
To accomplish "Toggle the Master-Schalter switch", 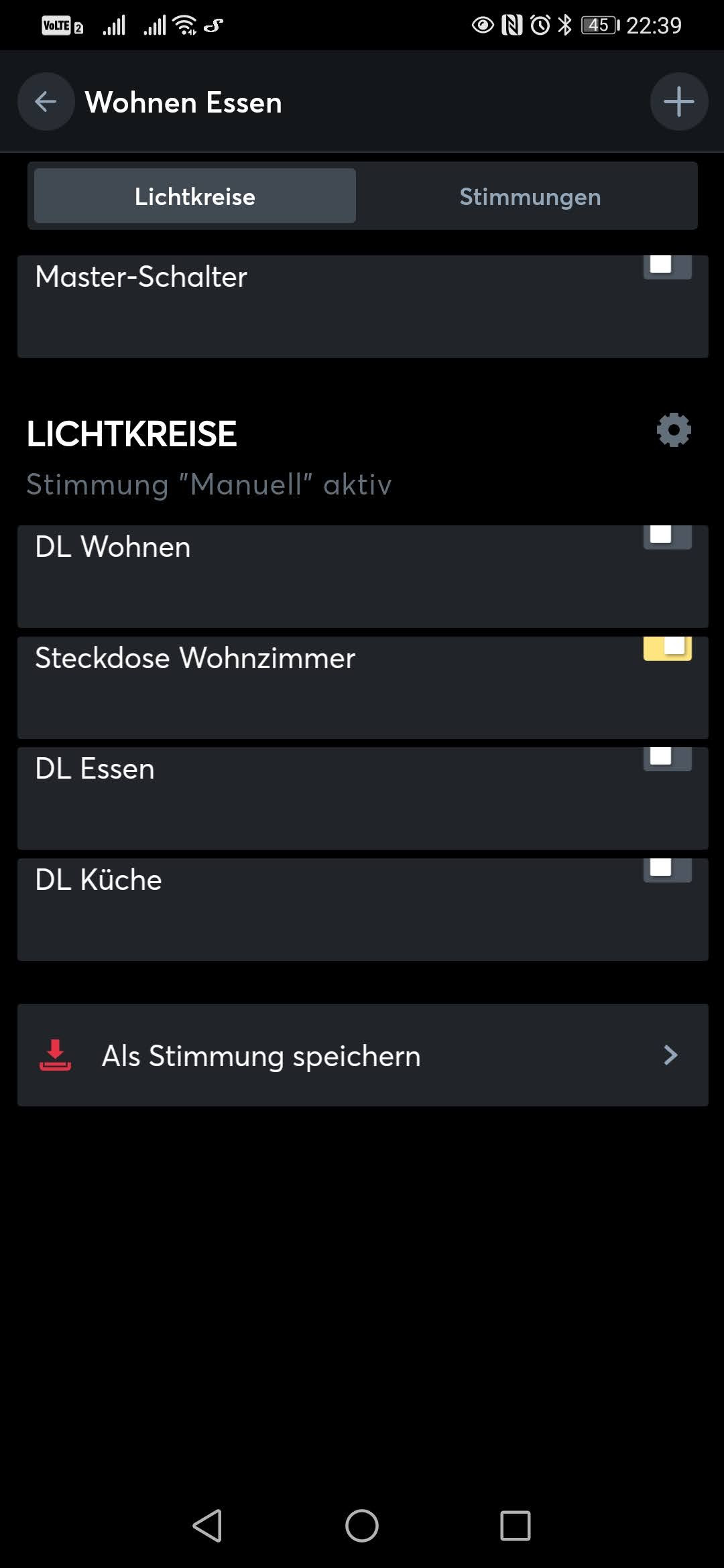I will (x=667, y=267).
